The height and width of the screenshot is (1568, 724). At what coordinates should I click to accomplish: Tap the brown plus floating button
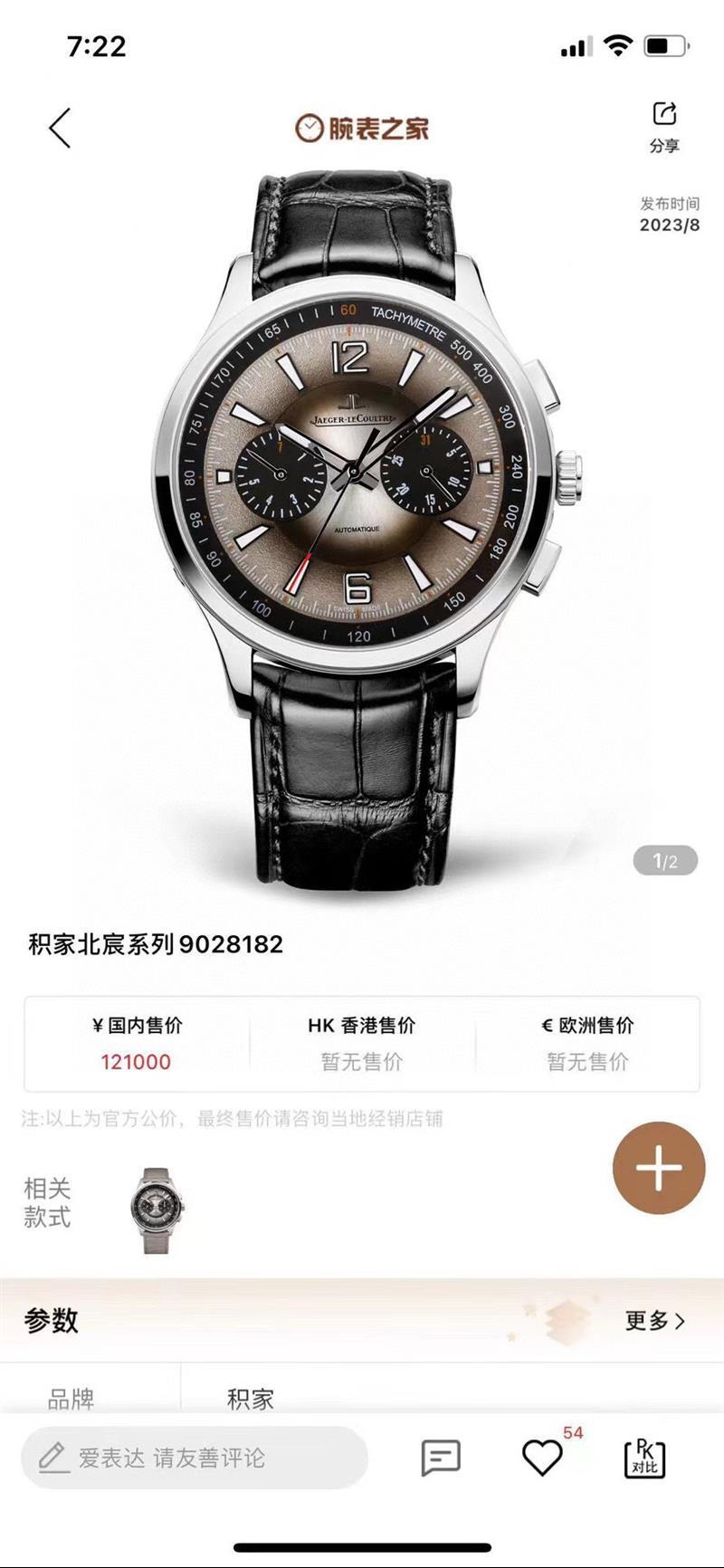tap(658, 1167)
